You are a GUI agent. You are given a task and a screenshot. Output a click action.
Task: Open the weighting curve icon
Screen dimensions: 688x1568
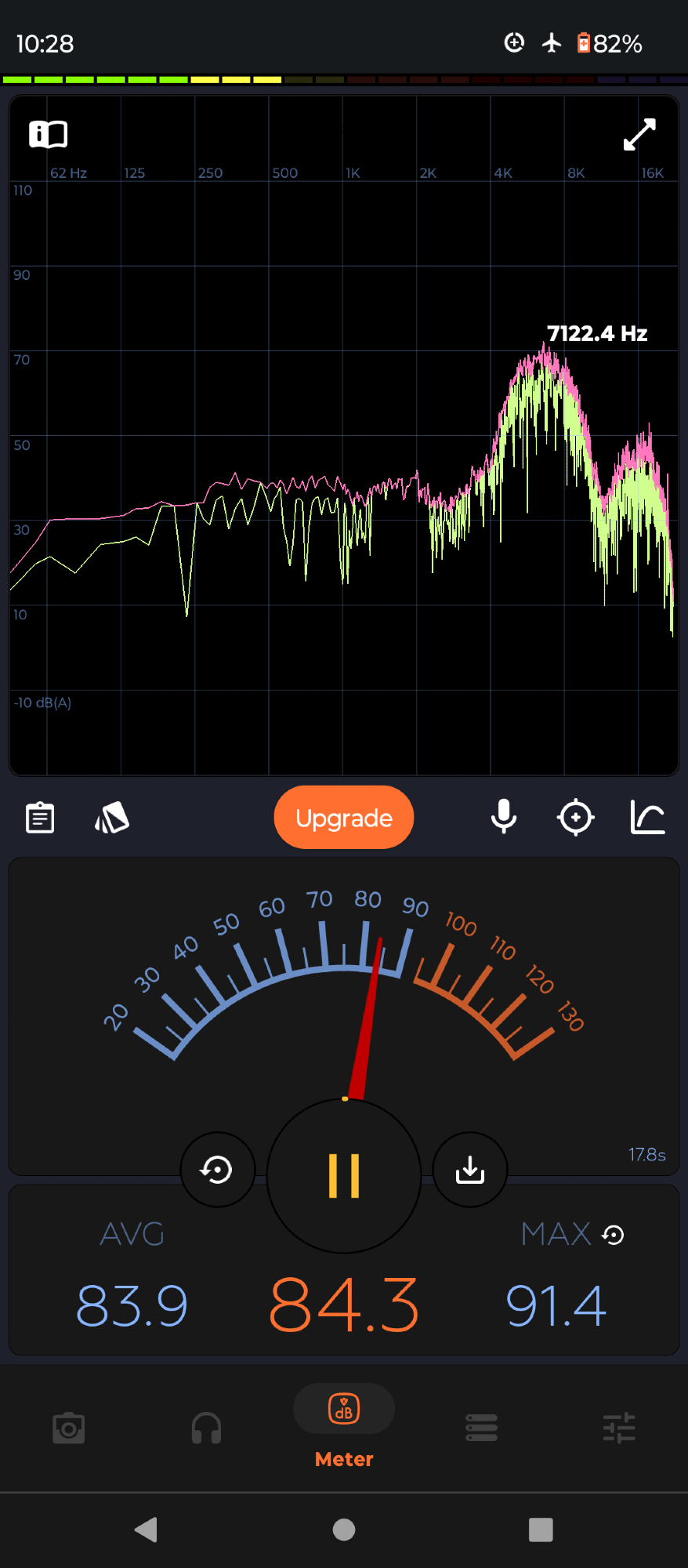coord(647,818)
